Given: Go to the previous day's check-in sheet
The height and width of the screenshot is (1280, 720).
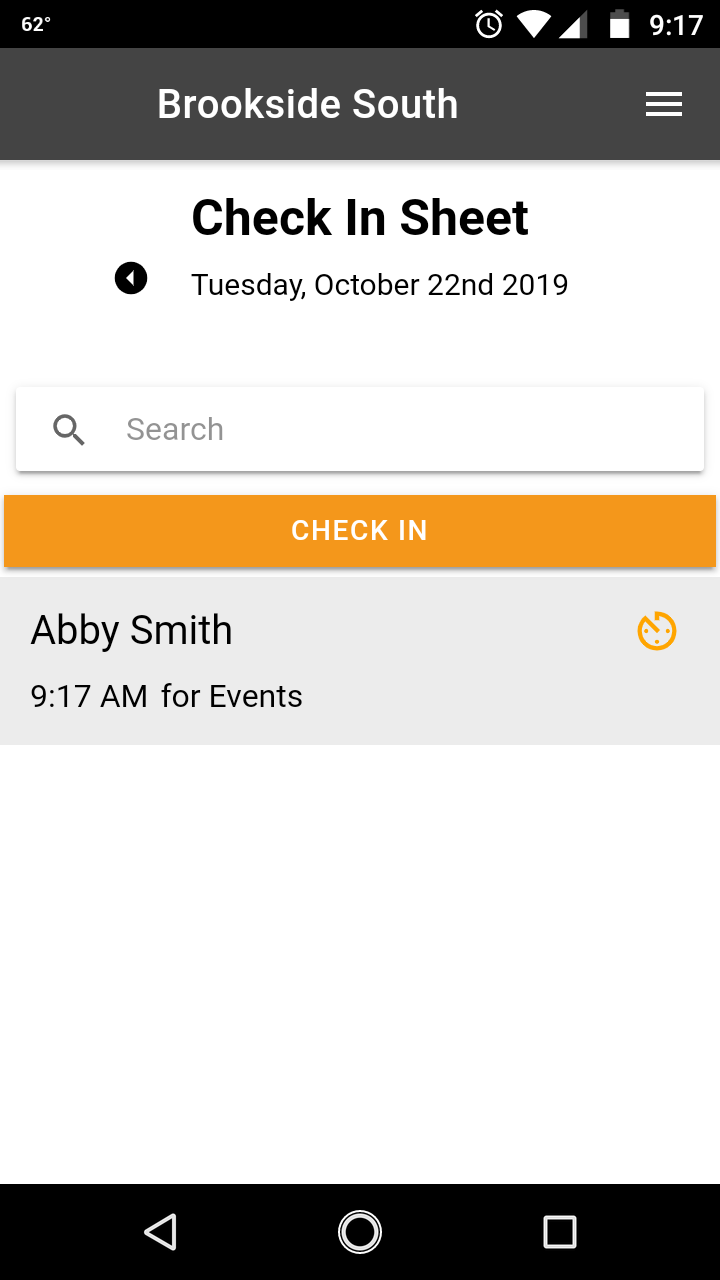Looking at the screenshot, I should [131, 278].
